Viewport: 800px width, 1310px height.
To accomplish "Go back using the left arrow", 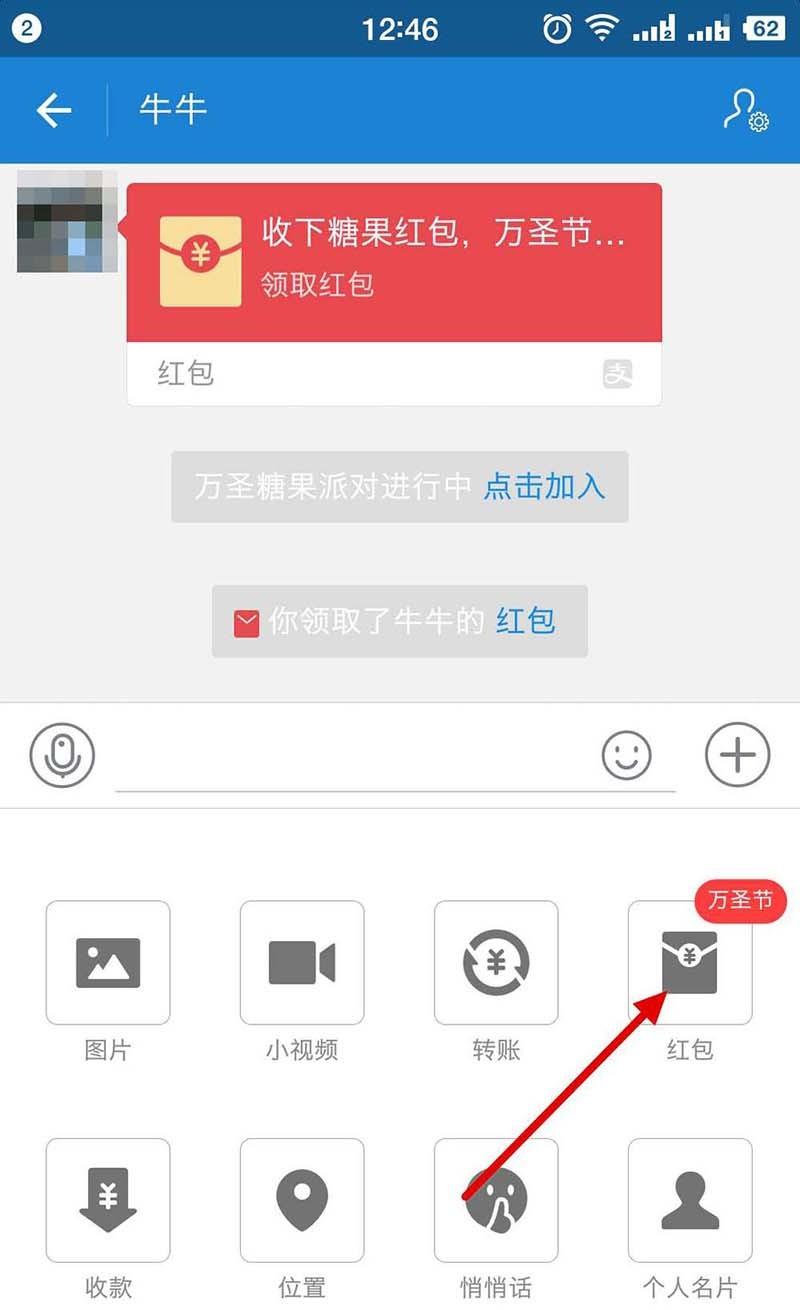I will click(52, 111).
